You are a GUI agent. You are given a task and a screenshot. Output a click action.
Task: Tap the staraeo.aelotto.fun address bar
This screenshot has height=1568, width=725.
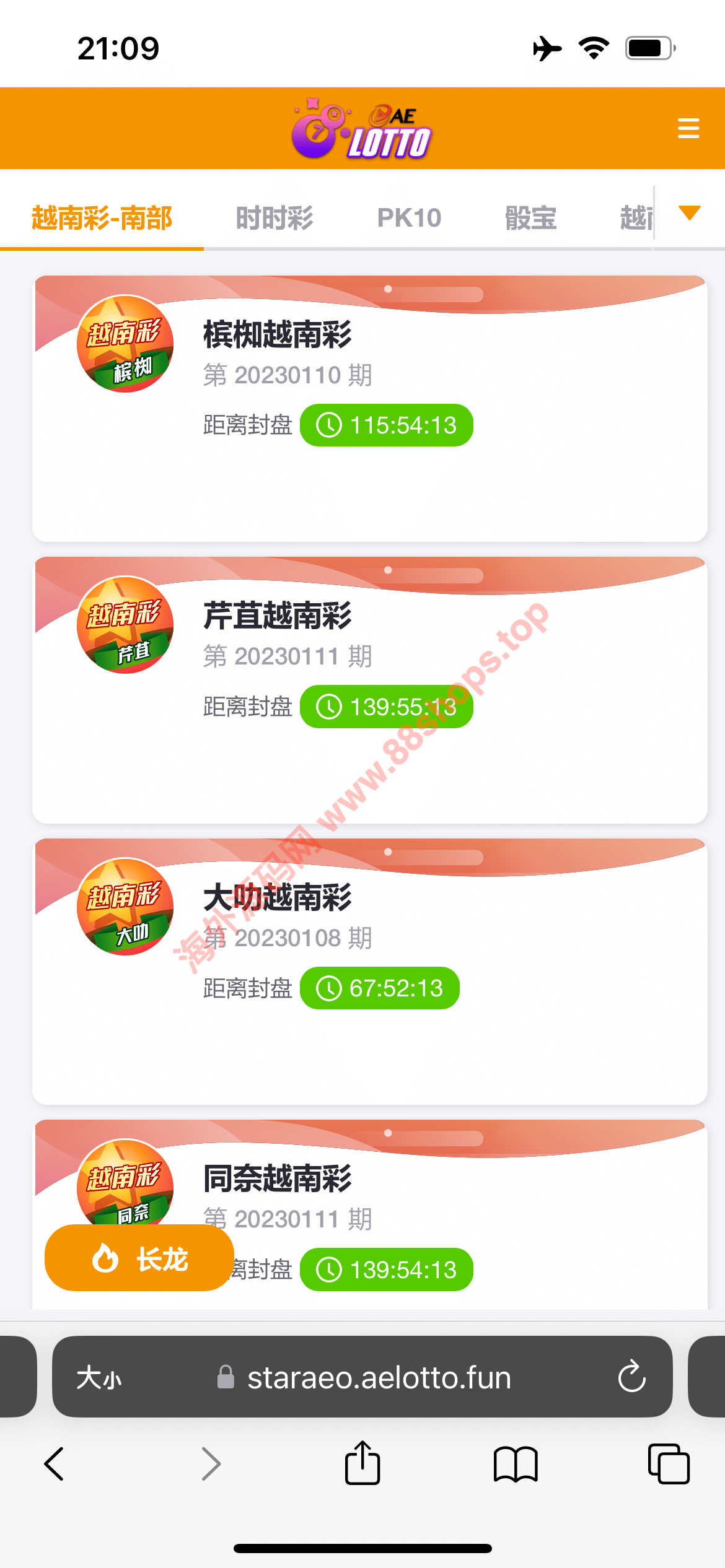click(378, 1378)
